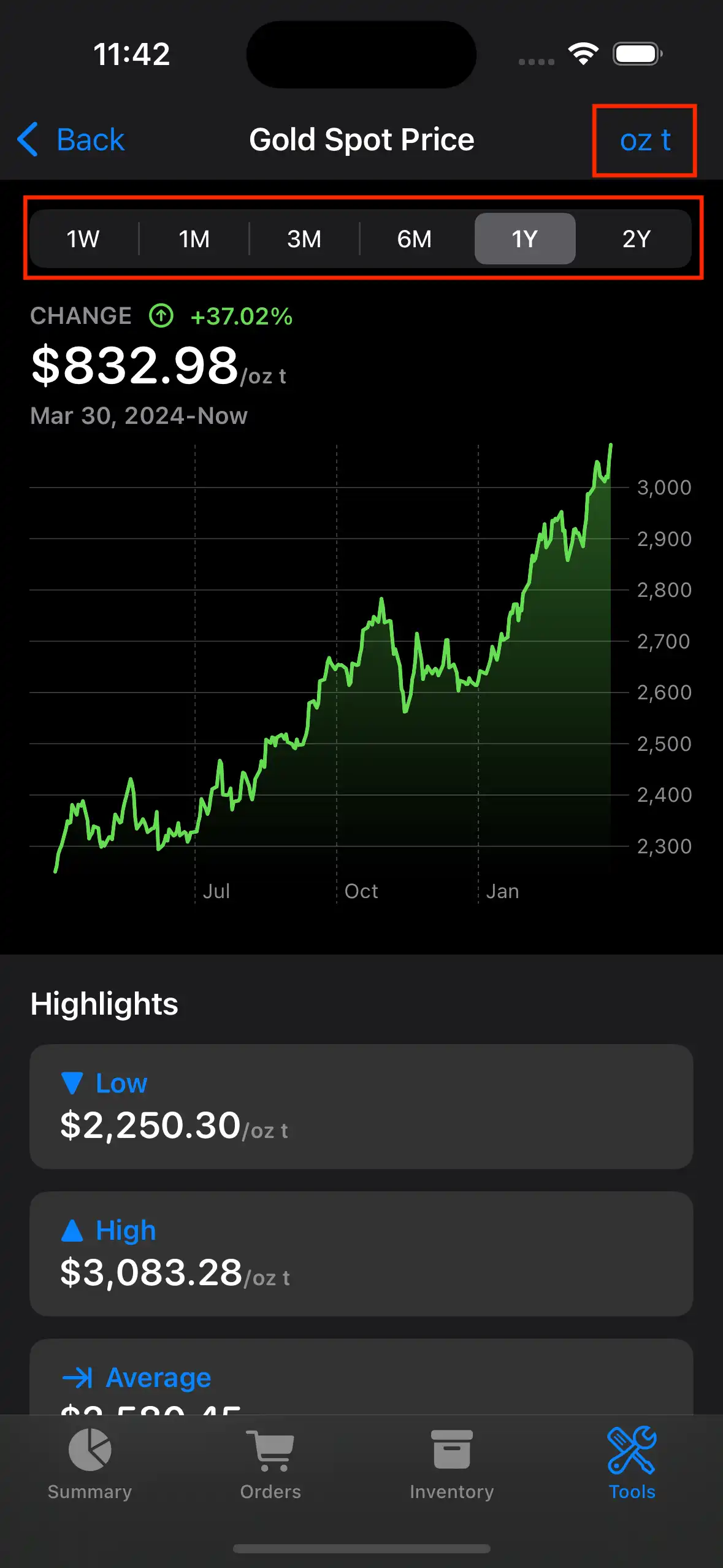Tap the Average arrow icon
The width and height of the screenshot is (723, 1568).
(x=77, y=1376)
